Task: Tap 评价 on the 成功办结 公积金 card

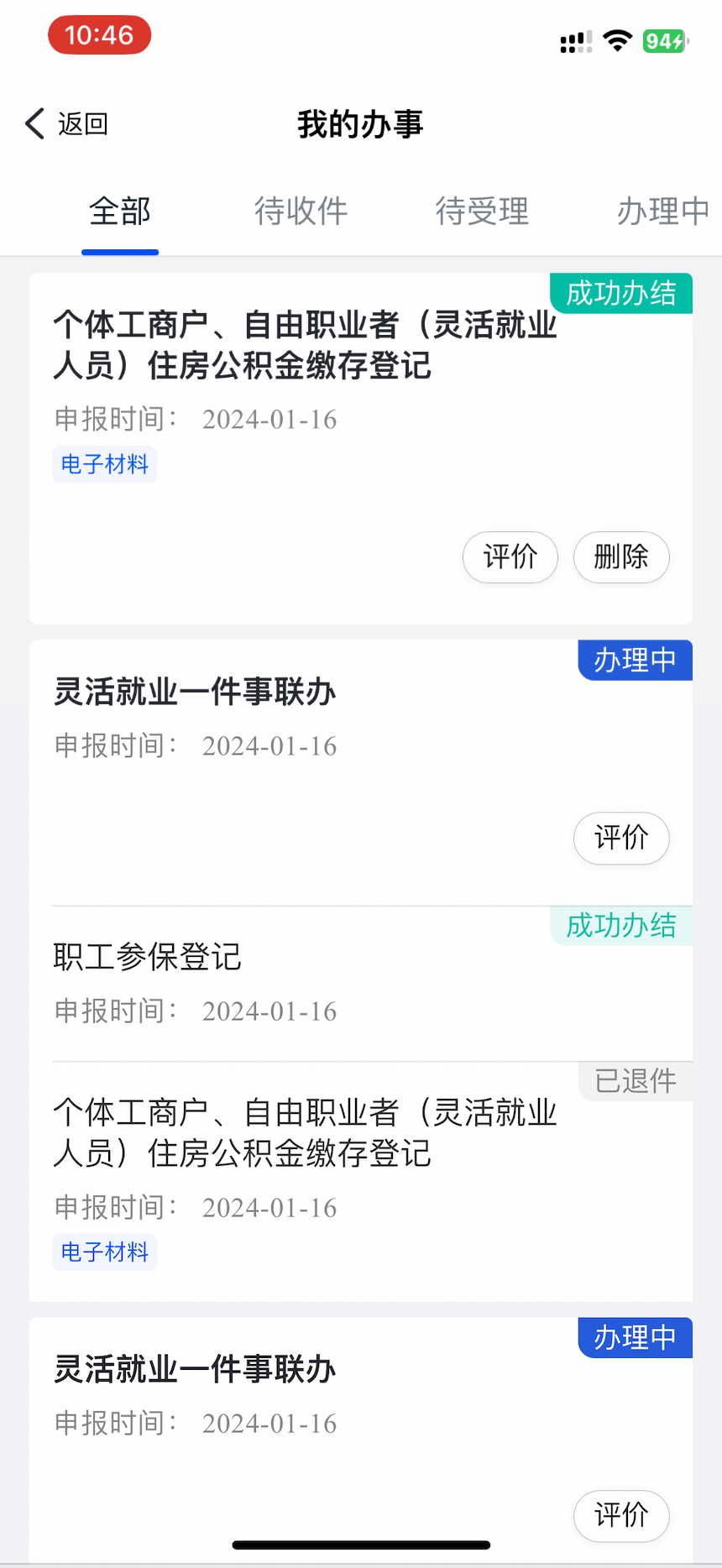Action: 510,557
